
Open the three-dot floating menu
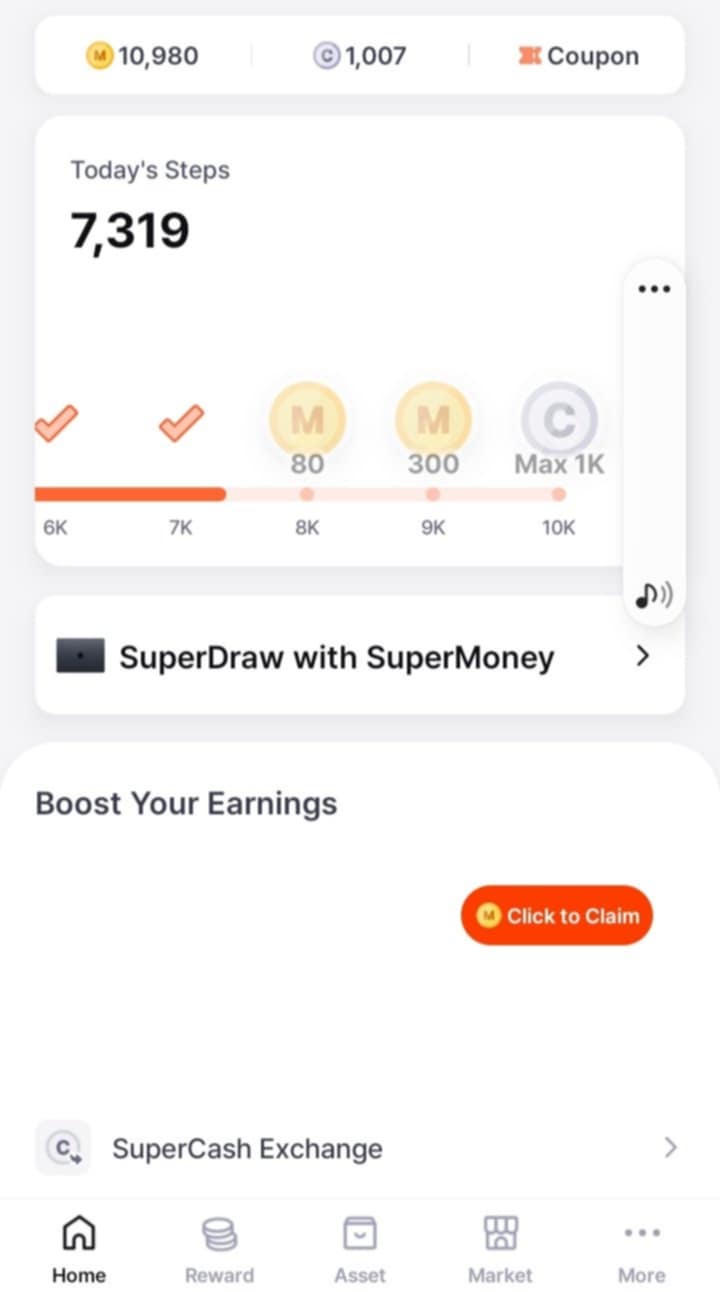[x=654, y=289]
